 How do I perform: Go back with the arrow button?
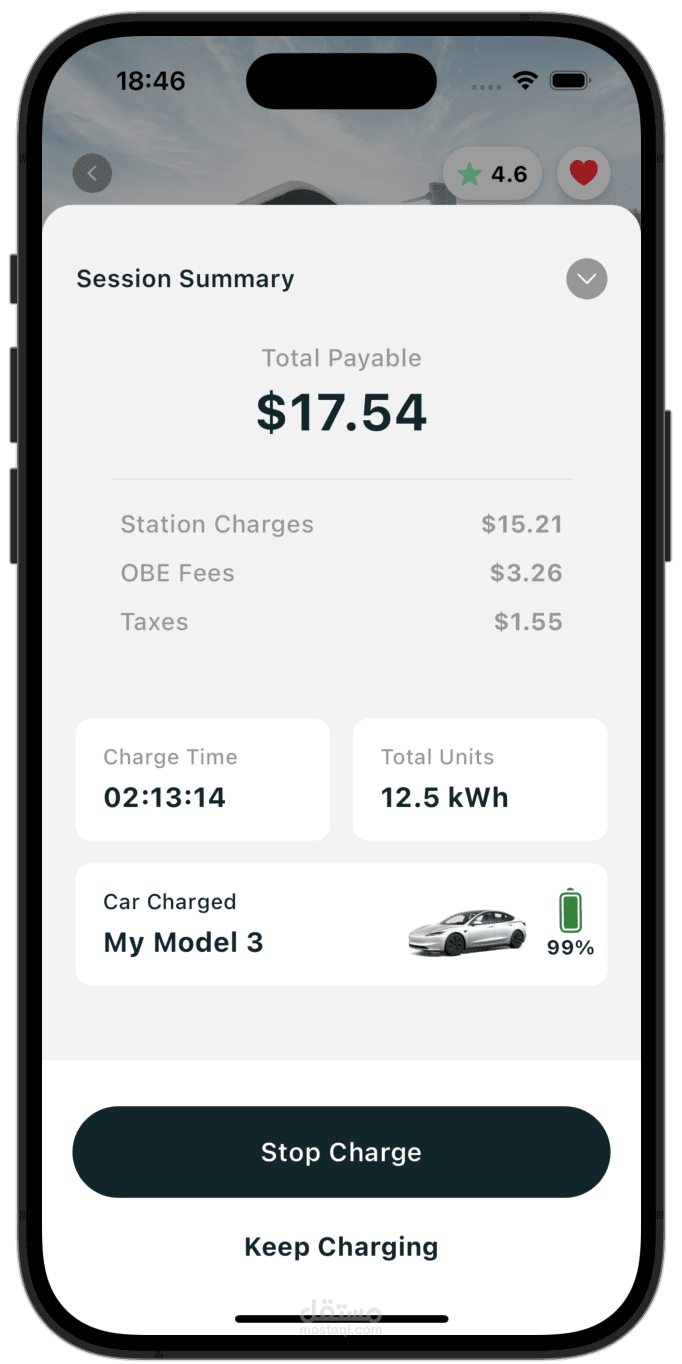92,174
